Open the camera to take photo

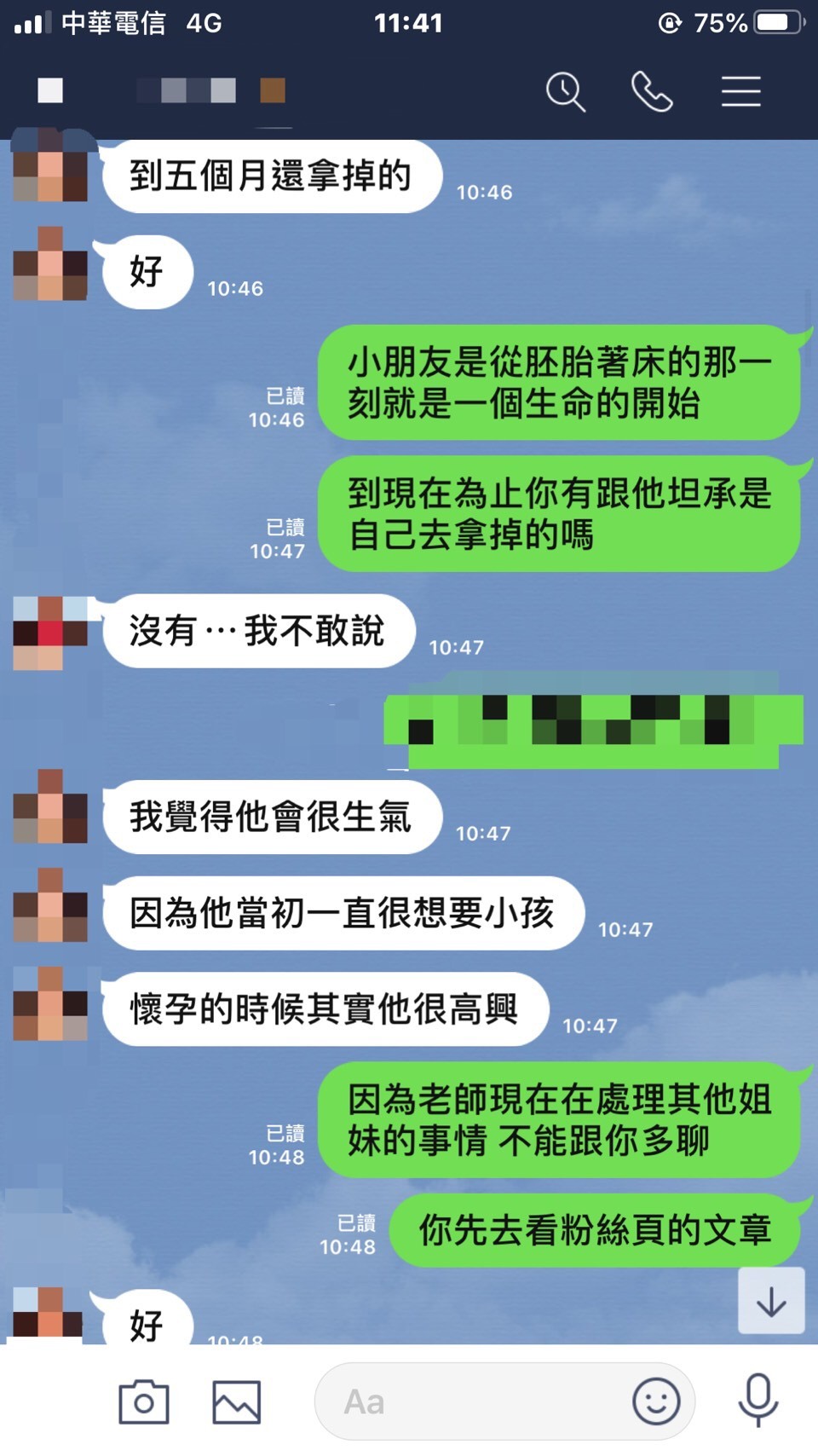pyautogui.click(x=144, y=1401)
